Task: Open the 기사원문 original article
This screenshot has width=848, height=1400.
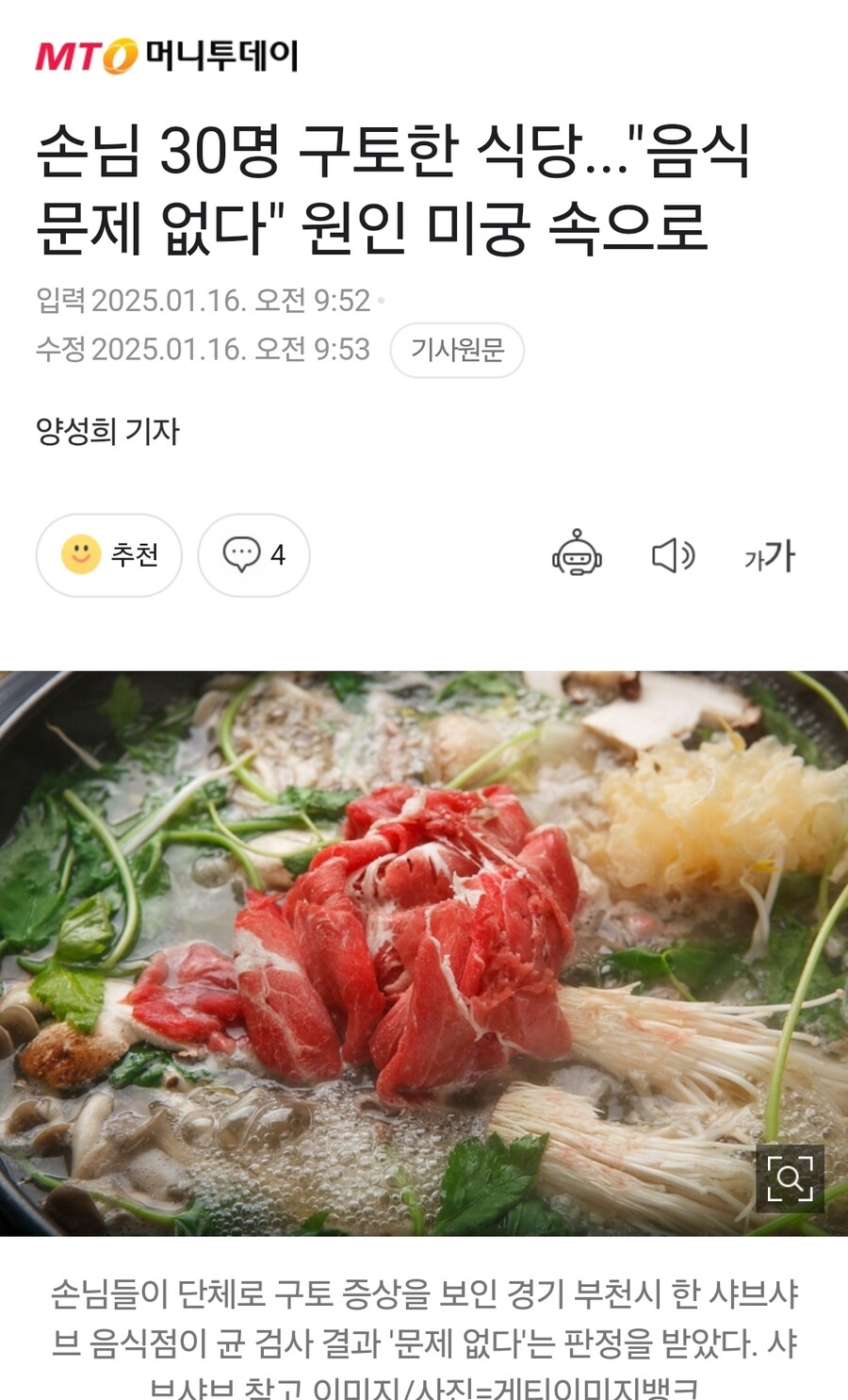Action: point(457,351)
